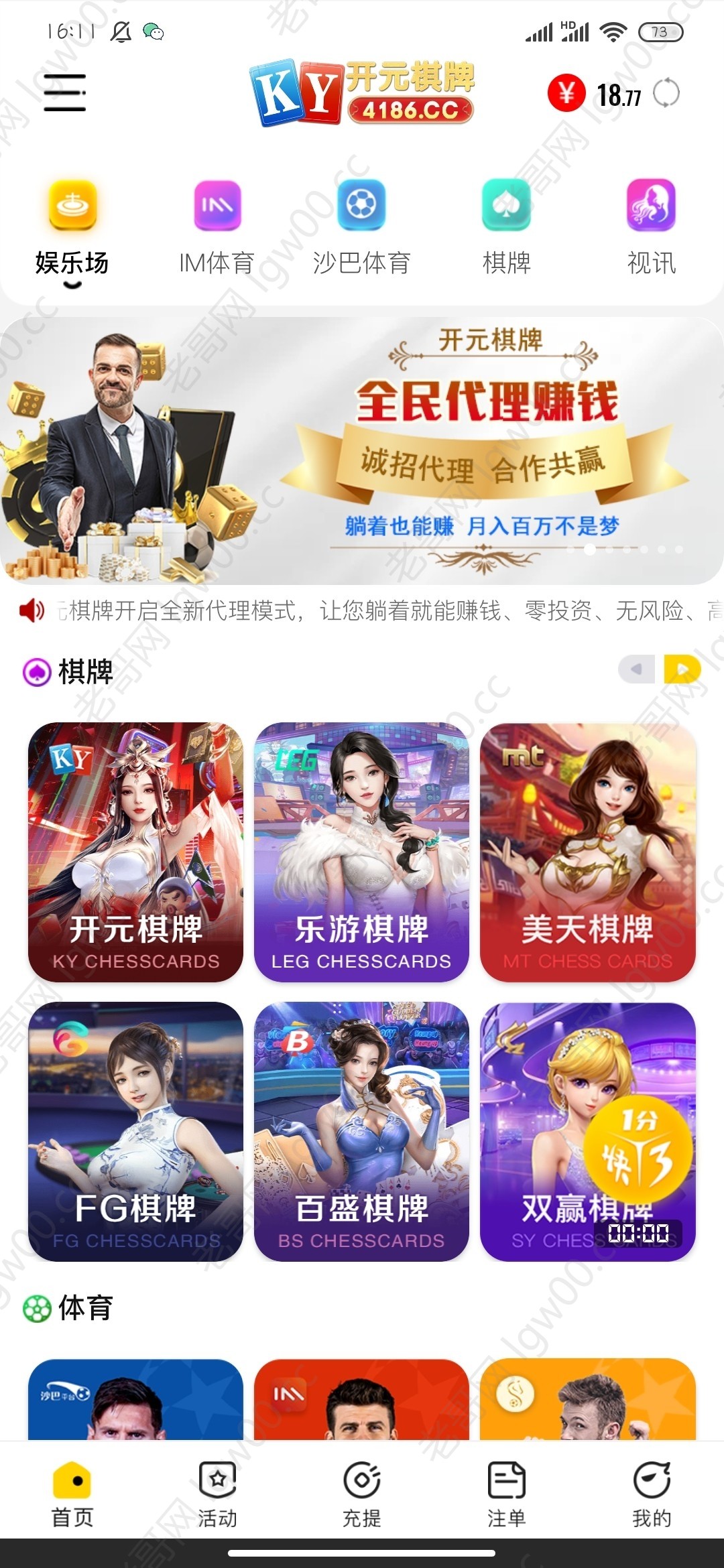The width and height of the screenshot is (724, 1568).
Task: Open the 美天棋牌 MT game card
Action: point(587,852)
